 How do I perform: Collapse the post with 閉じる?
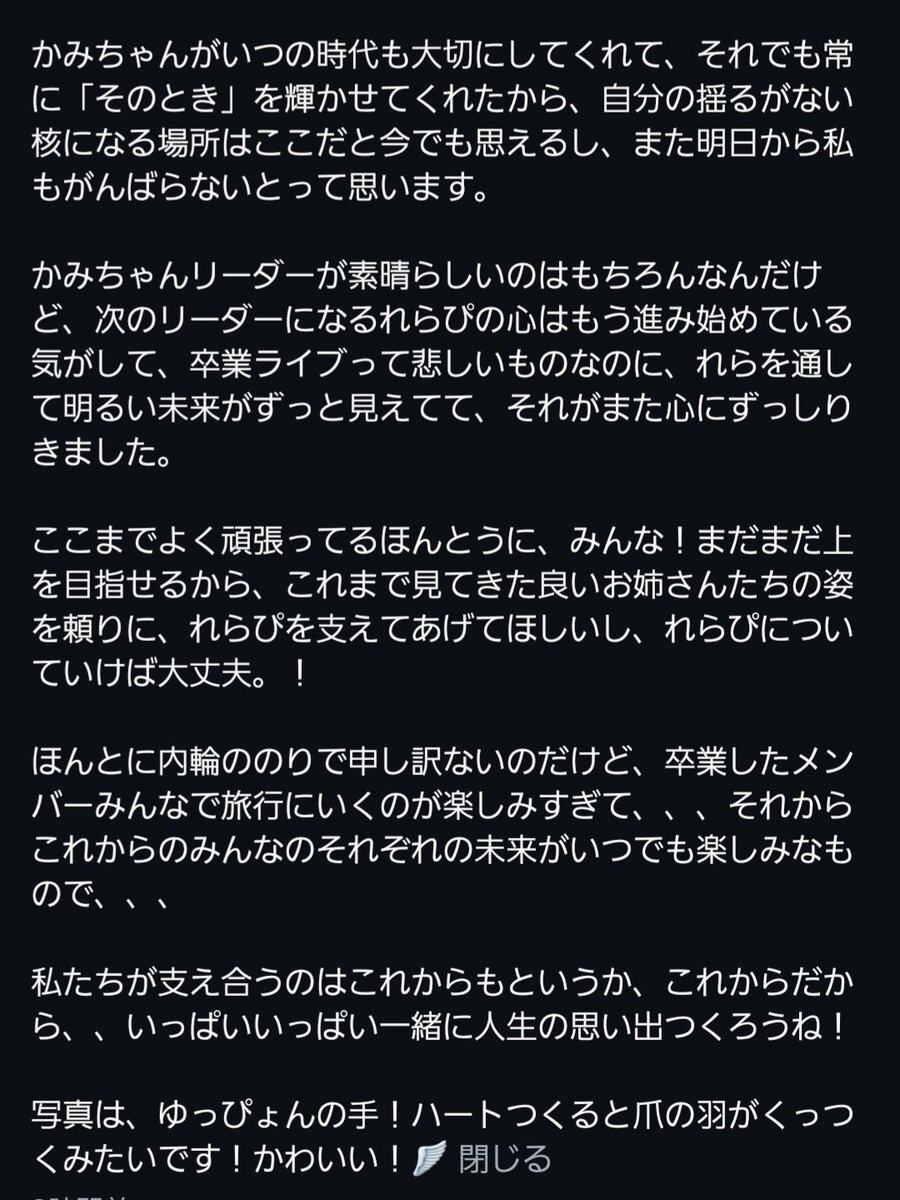tap(504, 1160)
